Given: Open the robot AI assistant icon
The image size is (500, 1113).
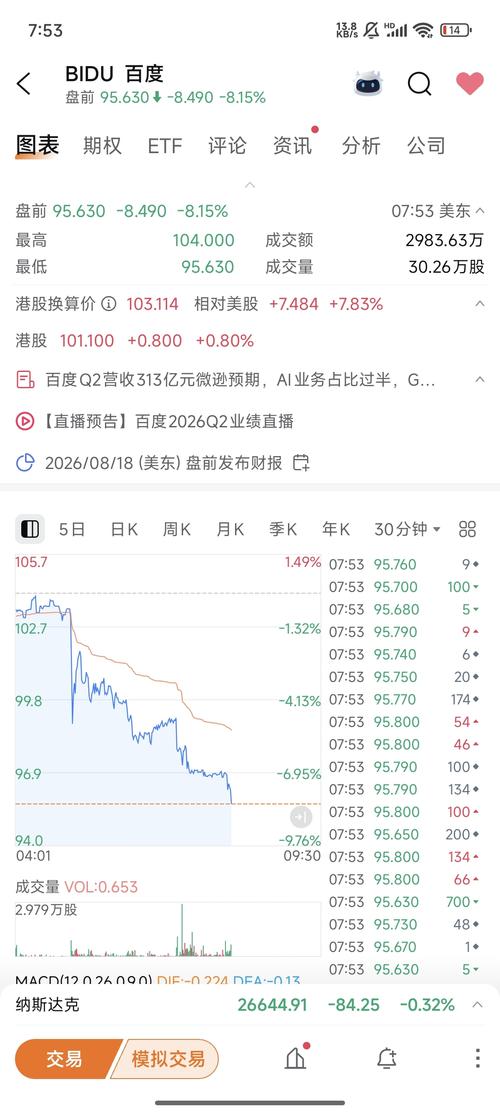Looking at the screenshot, I should pyautogui.click(x=368, y=84).
